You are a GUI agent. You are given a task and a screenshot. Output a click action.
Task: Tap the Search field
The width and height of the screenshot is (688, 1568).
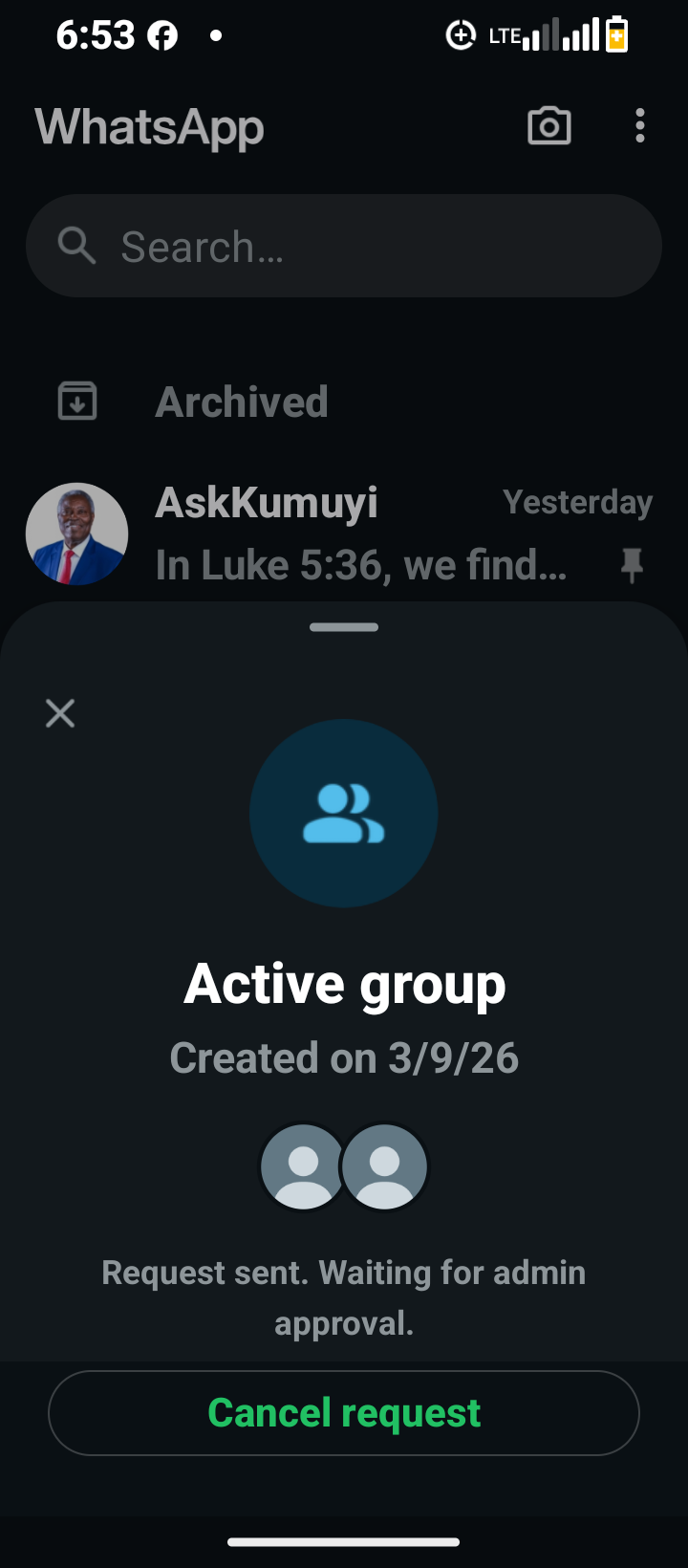[x=344, y=247]
